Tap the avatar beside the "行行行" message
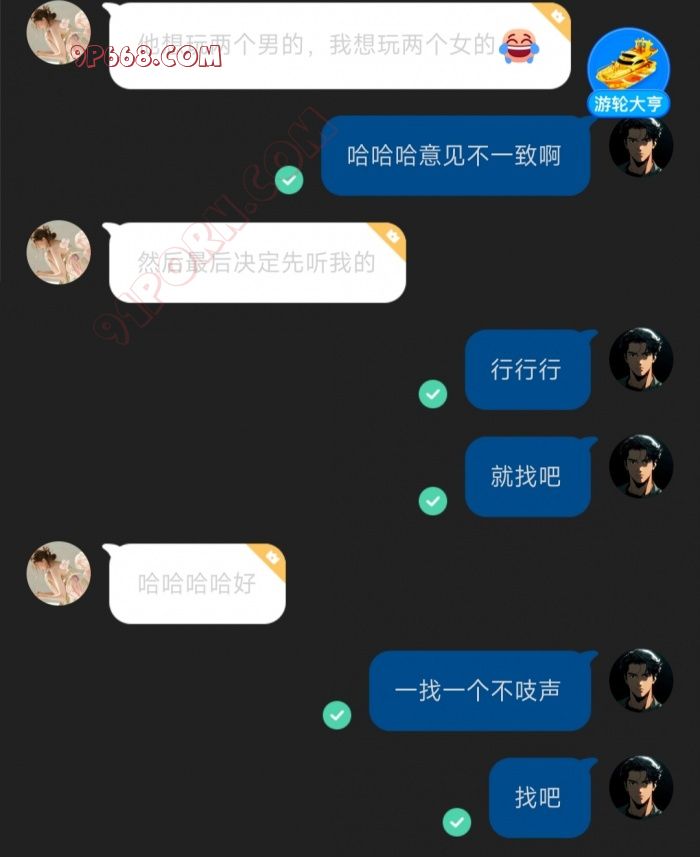This screenshot has height=857, width=700. (x=641, y=359)
